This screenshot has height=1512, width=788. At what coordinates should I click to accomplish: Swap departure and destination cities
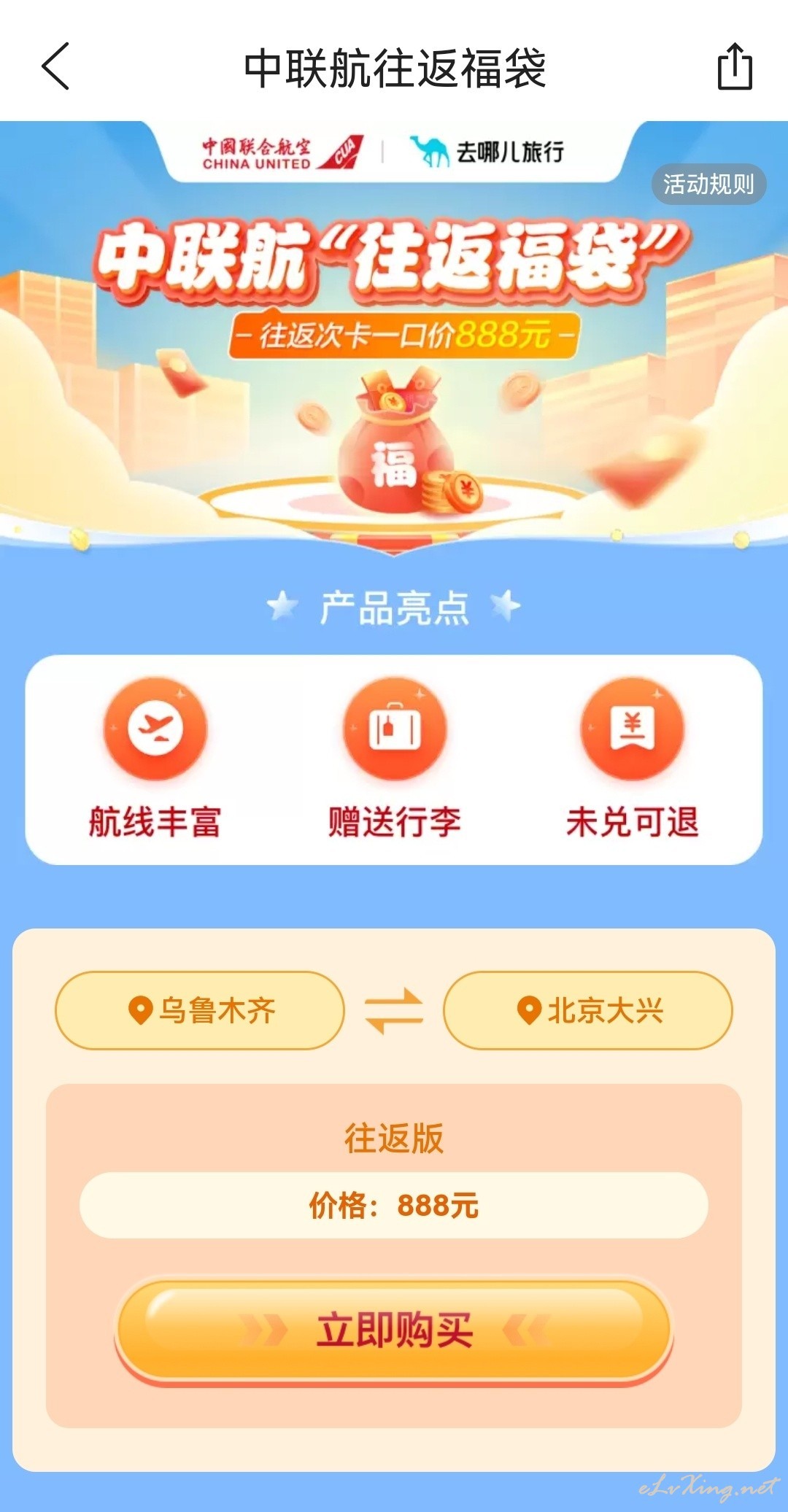click(x=394, y=1011)
